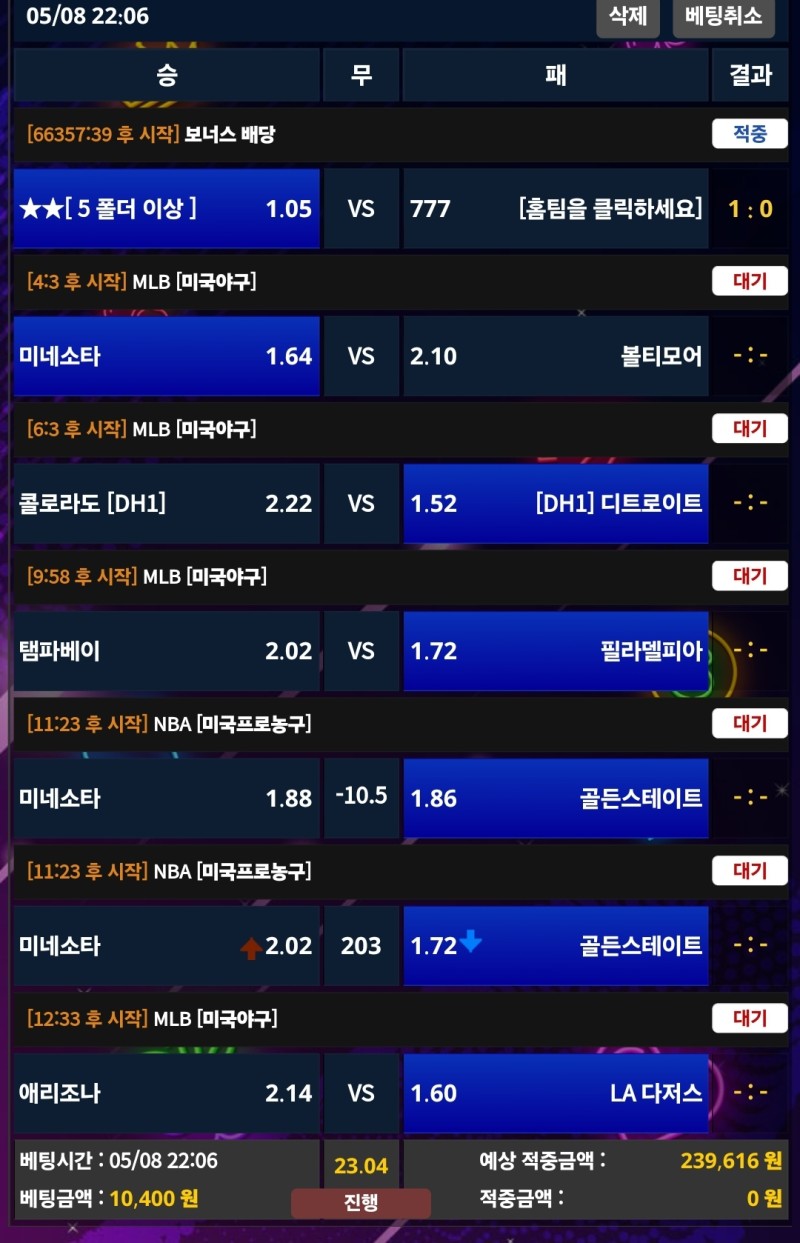The image size is (800, 1243).
Task: Tap the 삭제 delete button
Action: (x=628, y=17)
